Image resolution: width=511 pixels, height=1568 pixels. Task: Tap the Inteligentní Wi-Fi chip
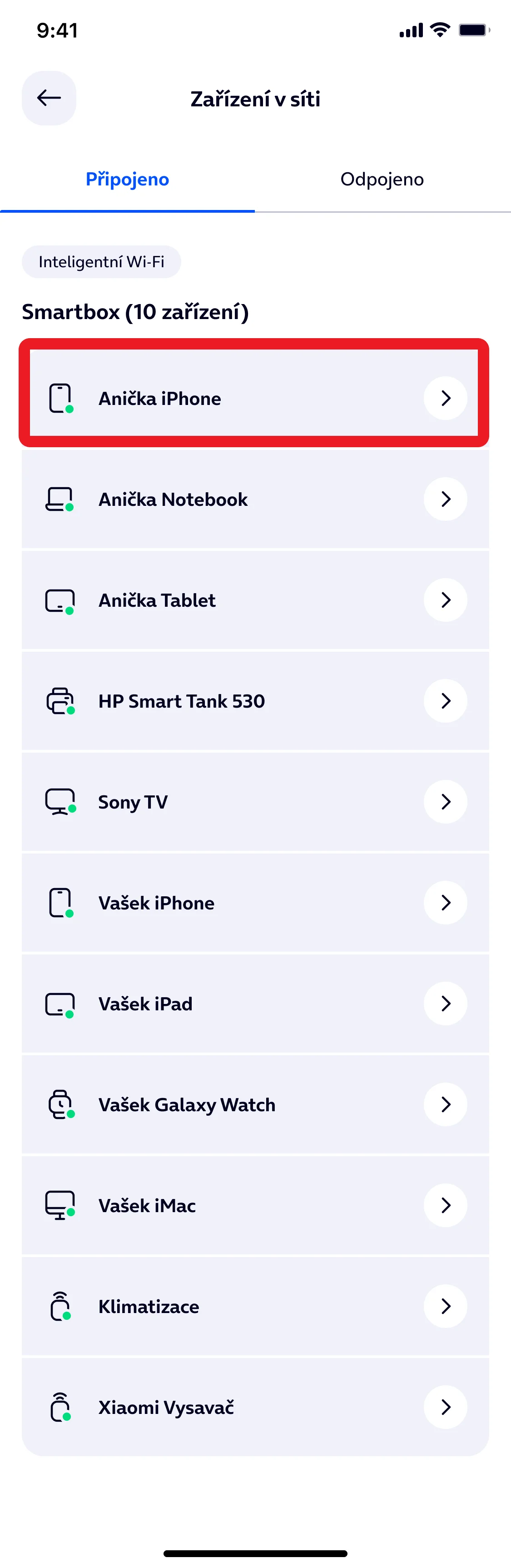[101, 262]
